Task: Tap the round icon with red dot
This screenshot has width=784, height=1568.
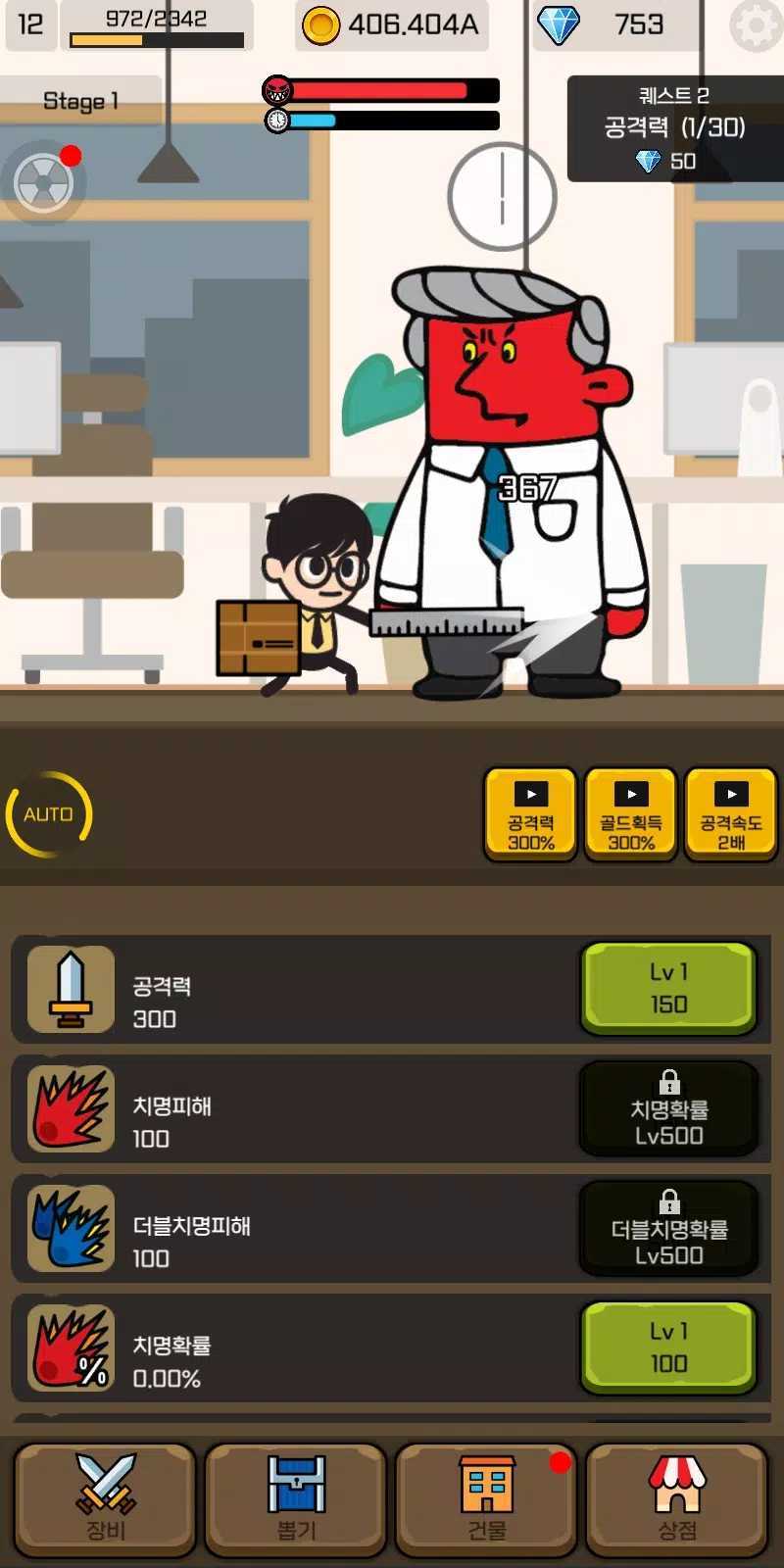Action: [43, 182]
